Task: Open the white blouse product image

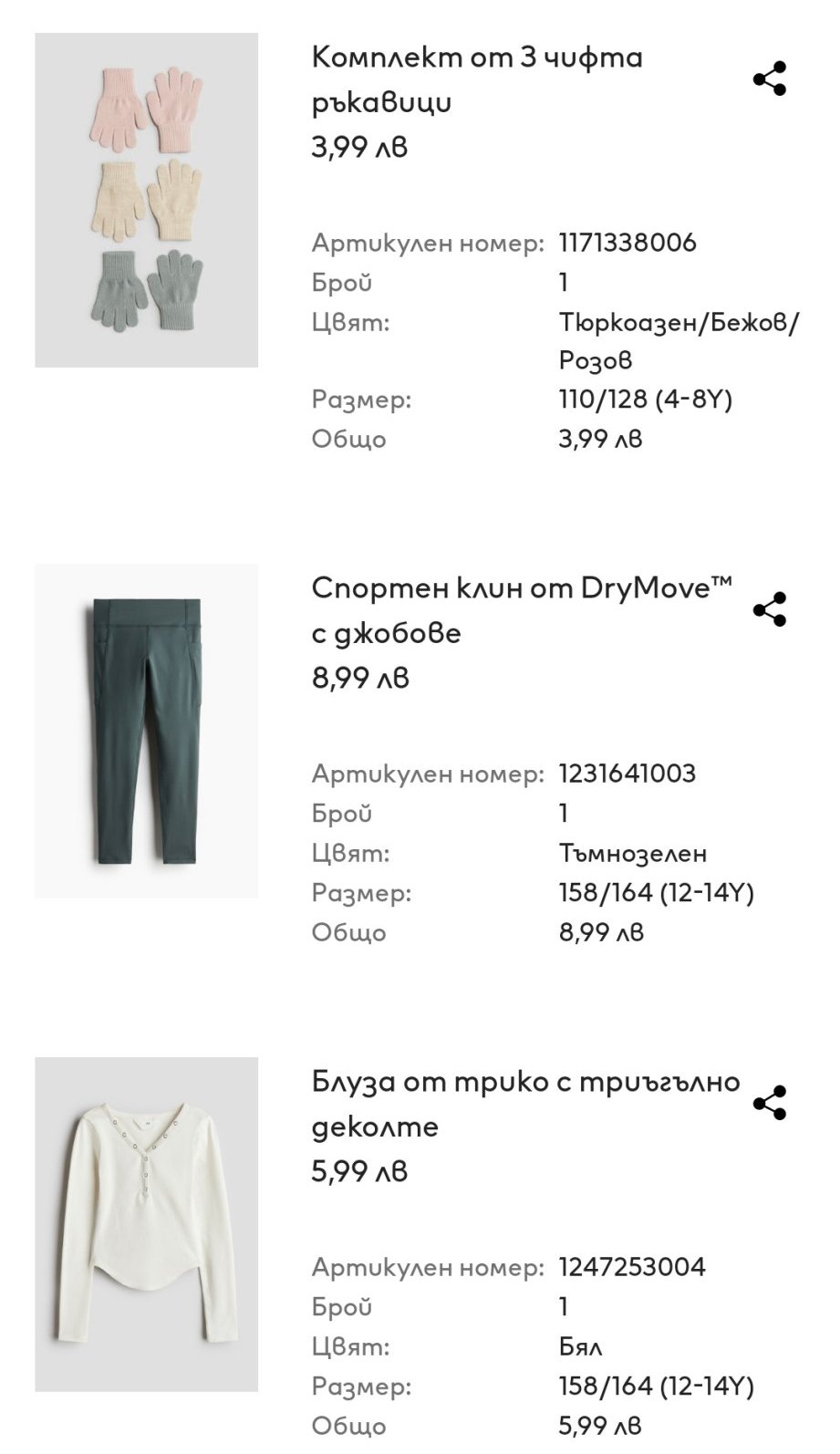Action: point(146,1224)
